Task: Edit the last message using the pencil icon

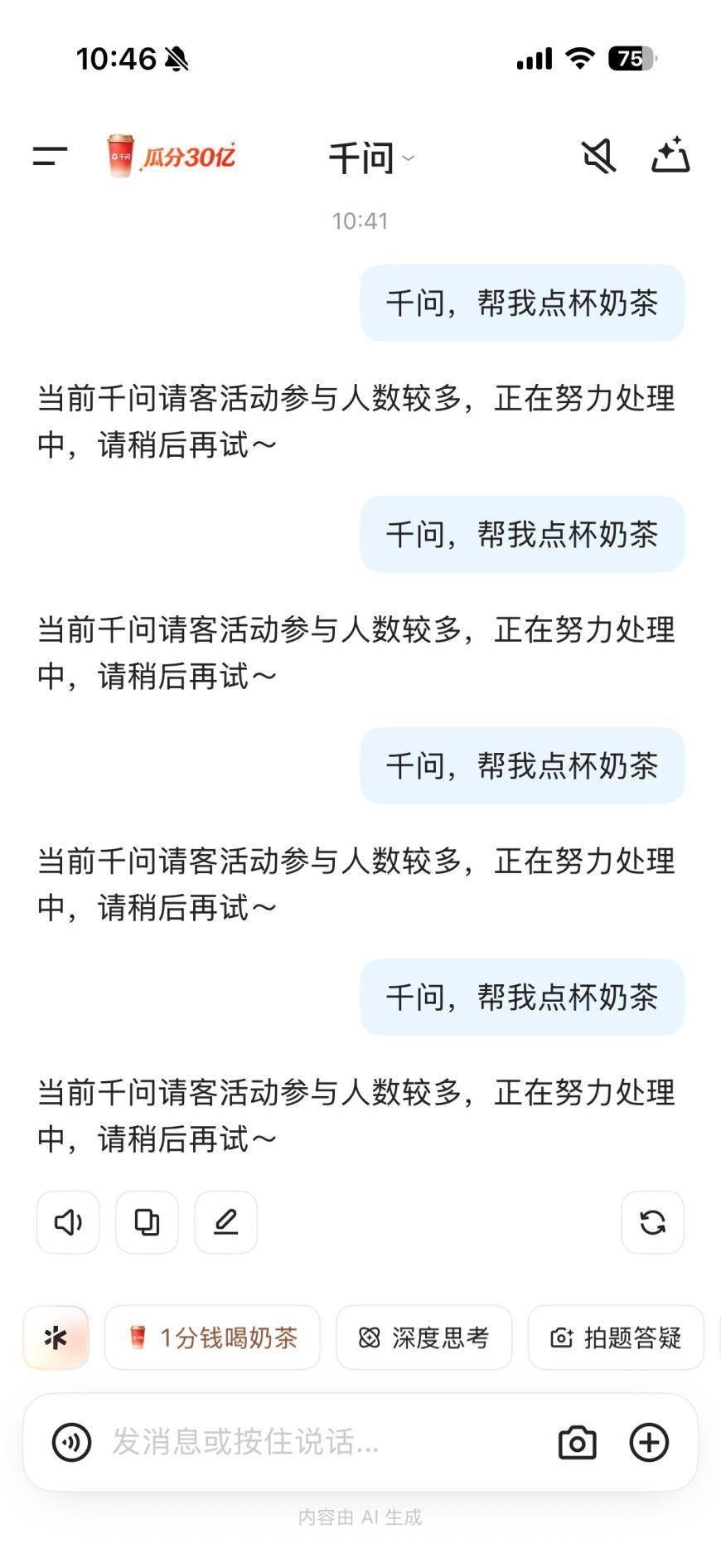Action: point(225,1221)
